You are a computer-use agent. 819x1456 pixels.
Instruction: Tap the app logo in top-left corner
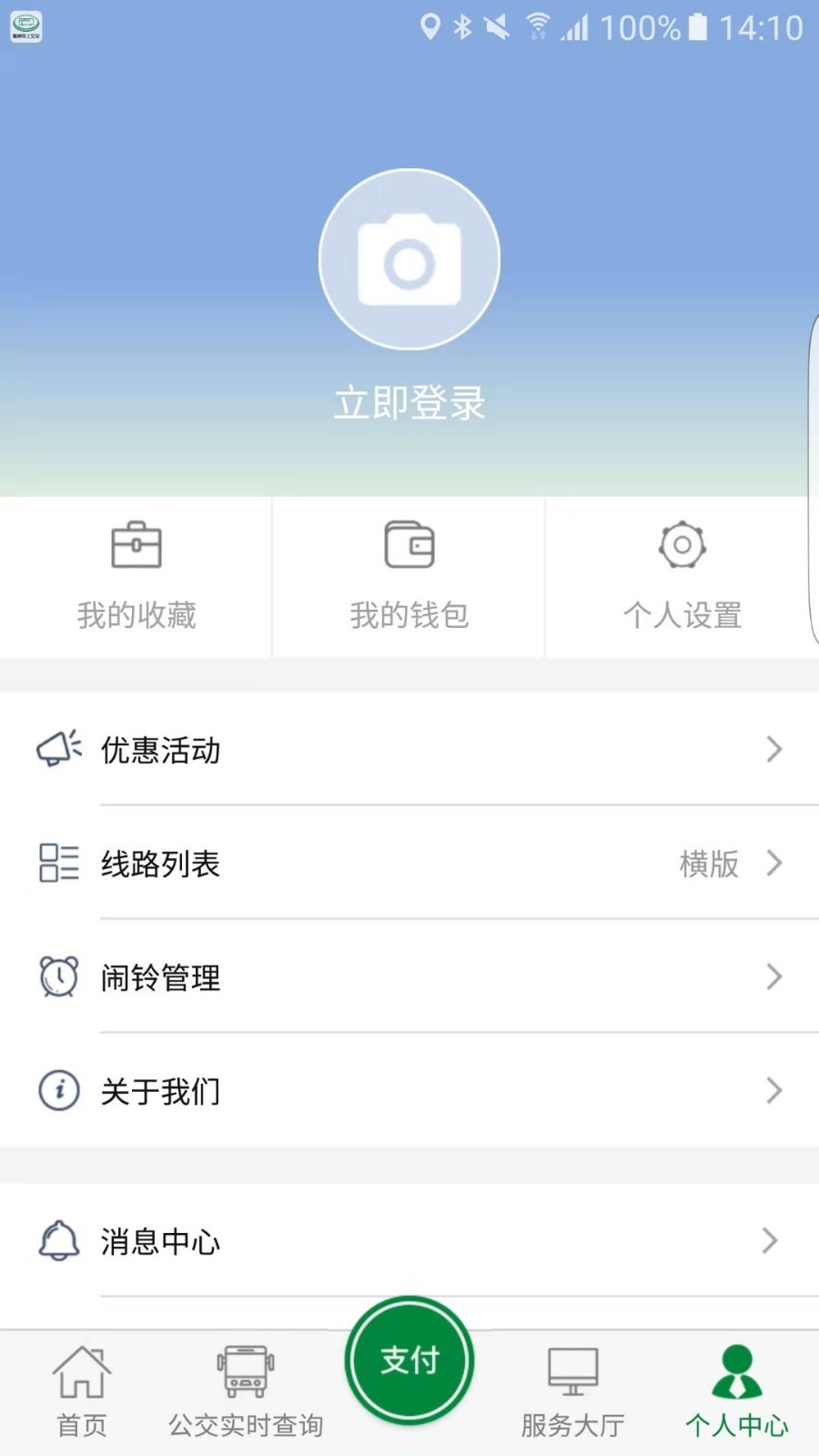[25, 28]
